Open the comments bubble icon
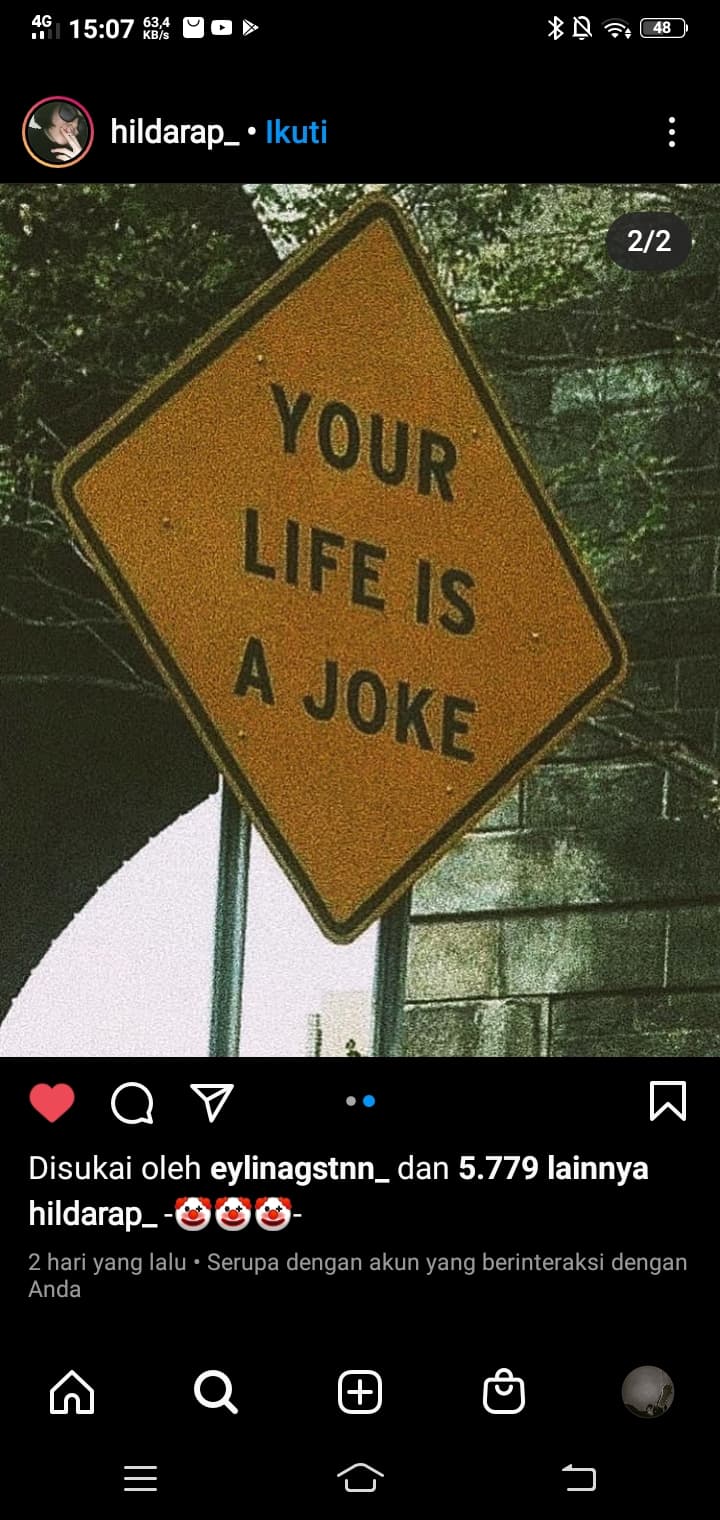 pos(132,1103)
